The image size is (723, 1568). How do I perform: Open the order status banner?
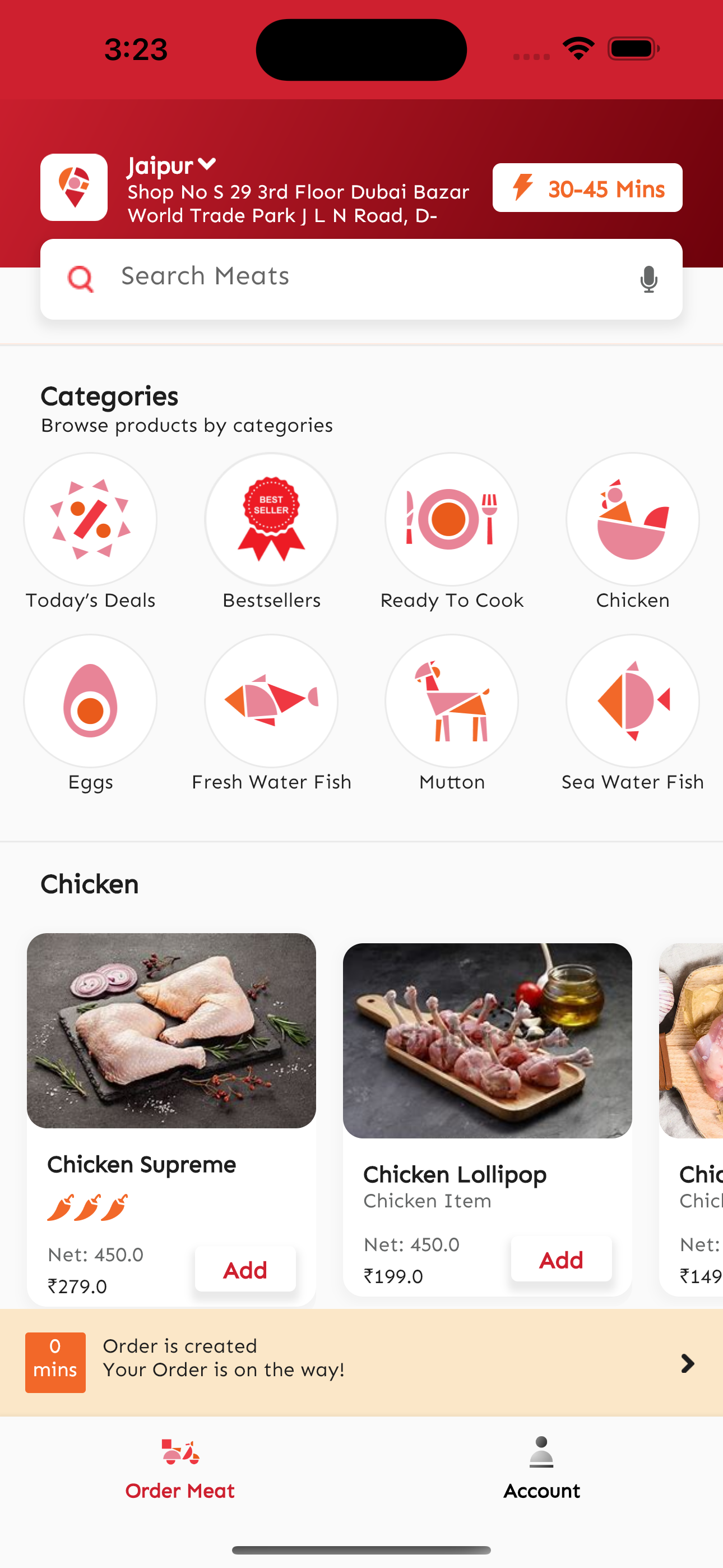click(x=361, y=1363)
